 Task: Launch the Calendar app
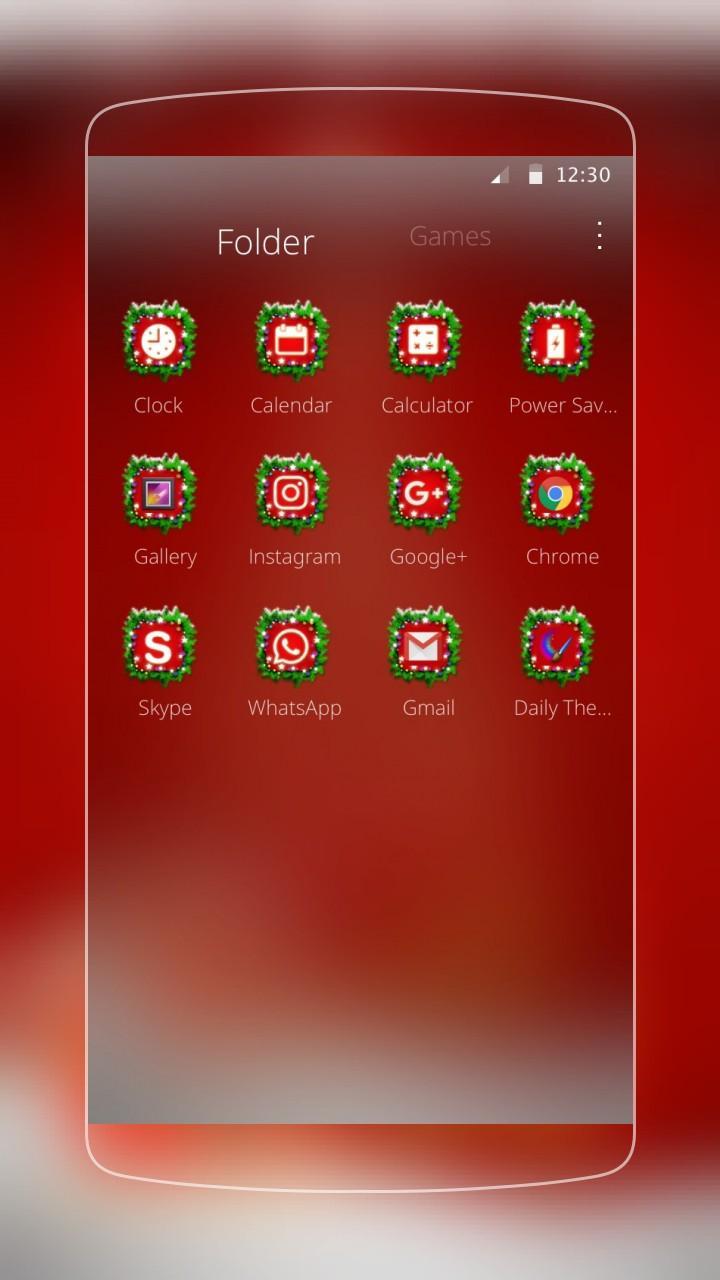pyautogui.click(x=292, y=341)
